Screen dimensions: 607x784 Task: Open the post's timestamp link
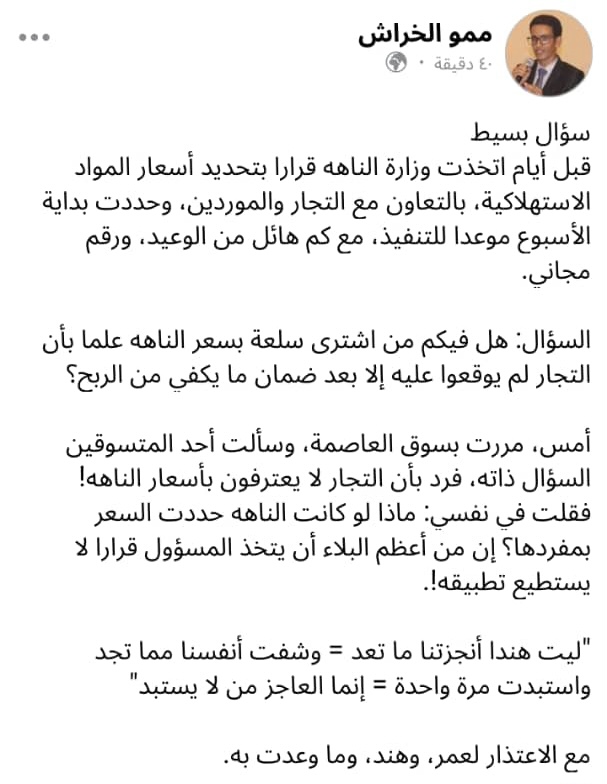tap(460, 64)
